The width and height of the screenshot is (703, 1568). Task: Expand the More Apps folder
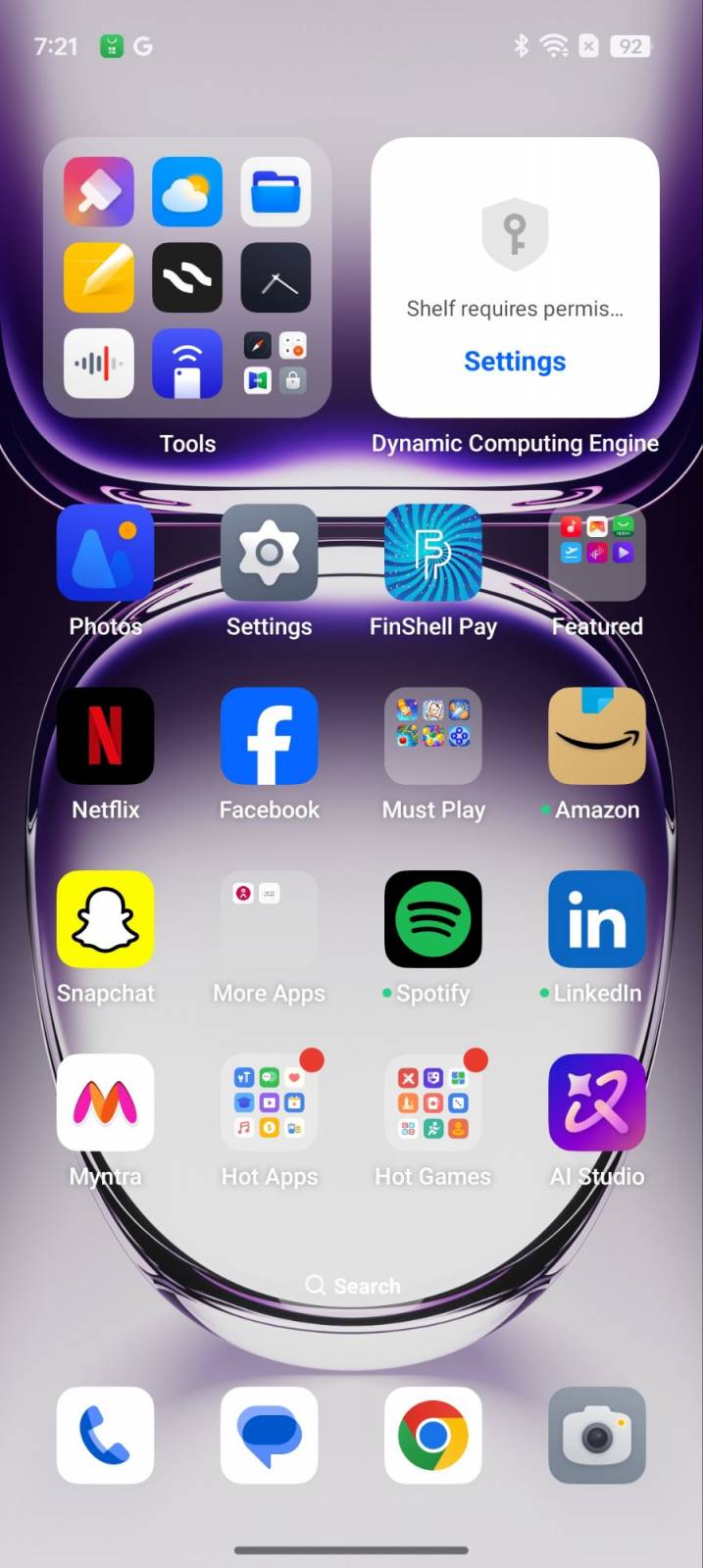269,919
